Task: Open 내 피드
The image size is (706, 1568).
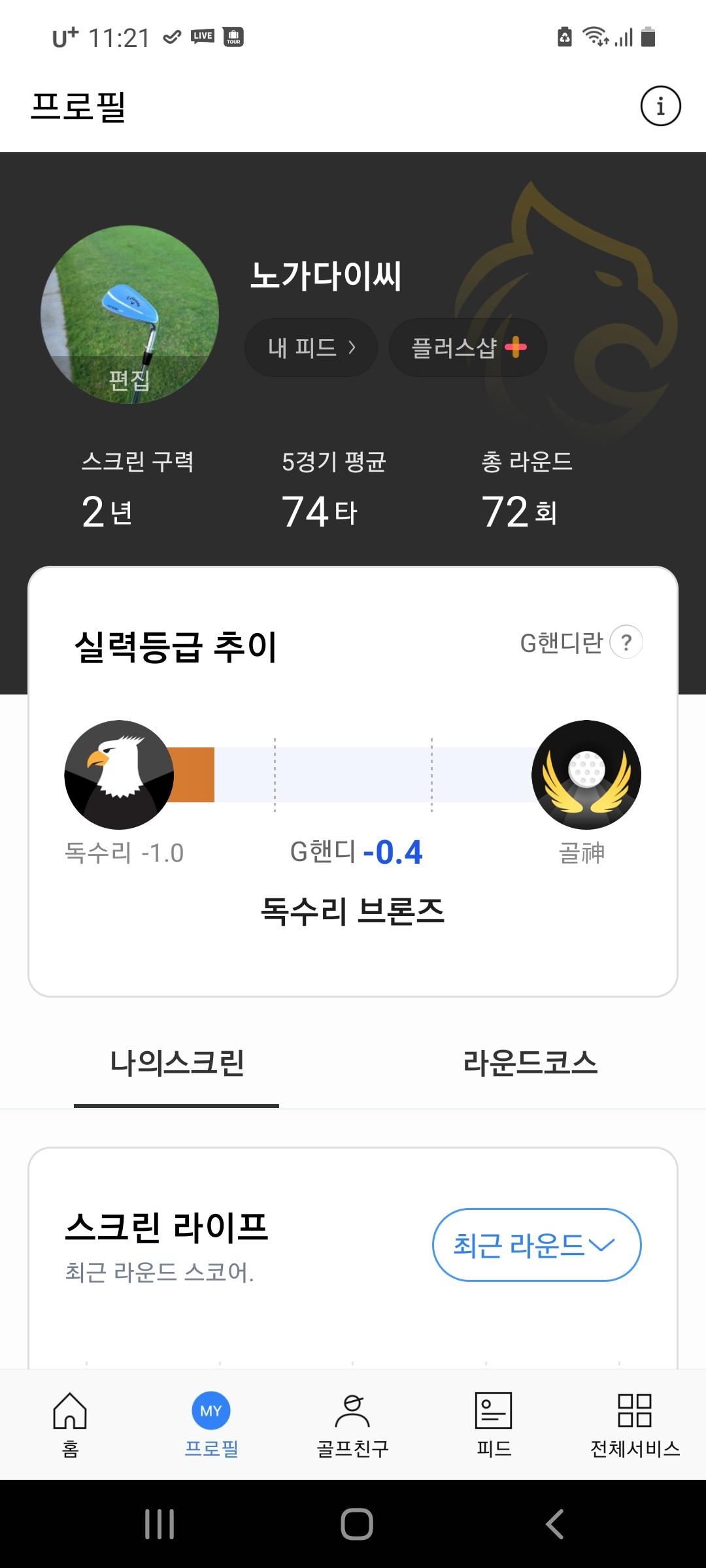Action: click(x=311, y=348)
